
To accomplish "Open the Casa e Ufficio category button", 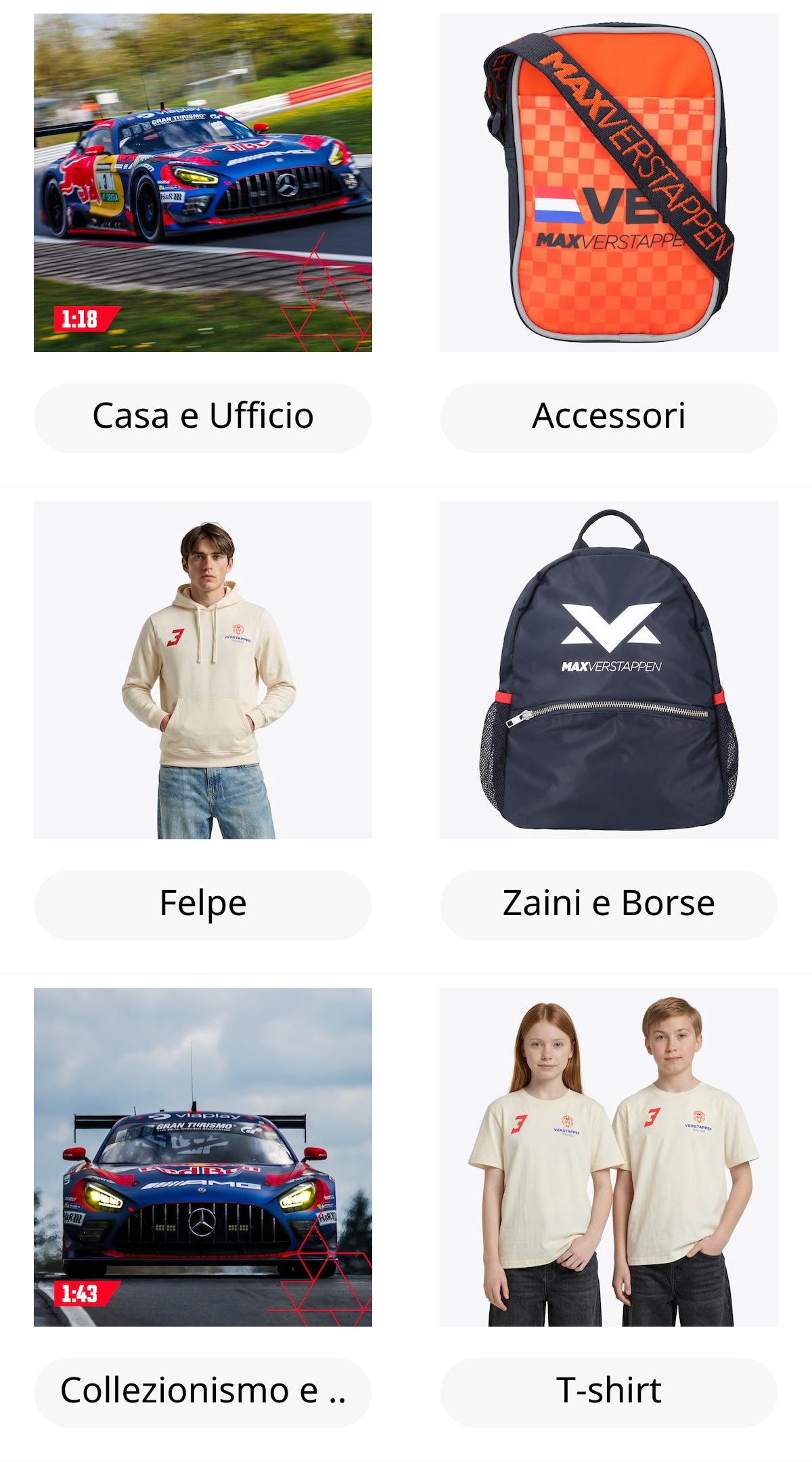I will pyautogui.click(x=203, y=418).
